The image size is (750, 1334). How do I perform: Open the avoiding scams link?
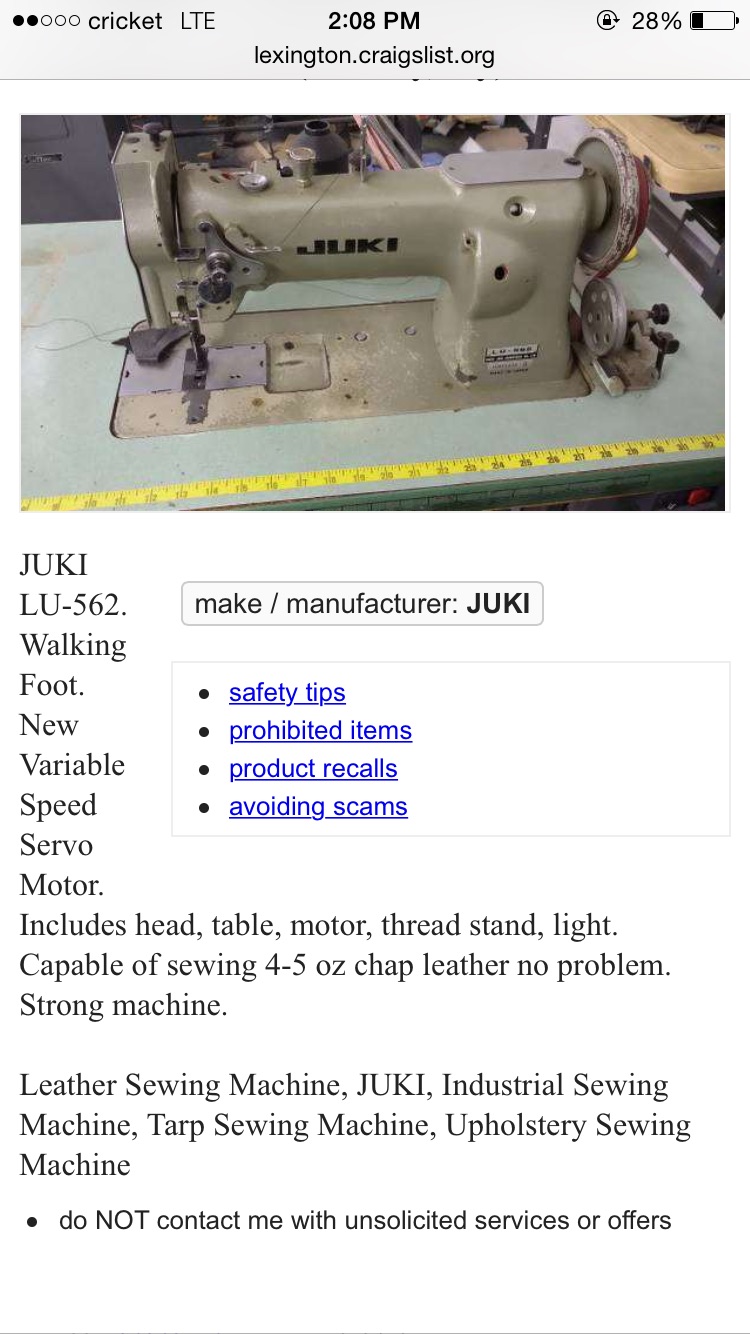click(x=318, y=806)
